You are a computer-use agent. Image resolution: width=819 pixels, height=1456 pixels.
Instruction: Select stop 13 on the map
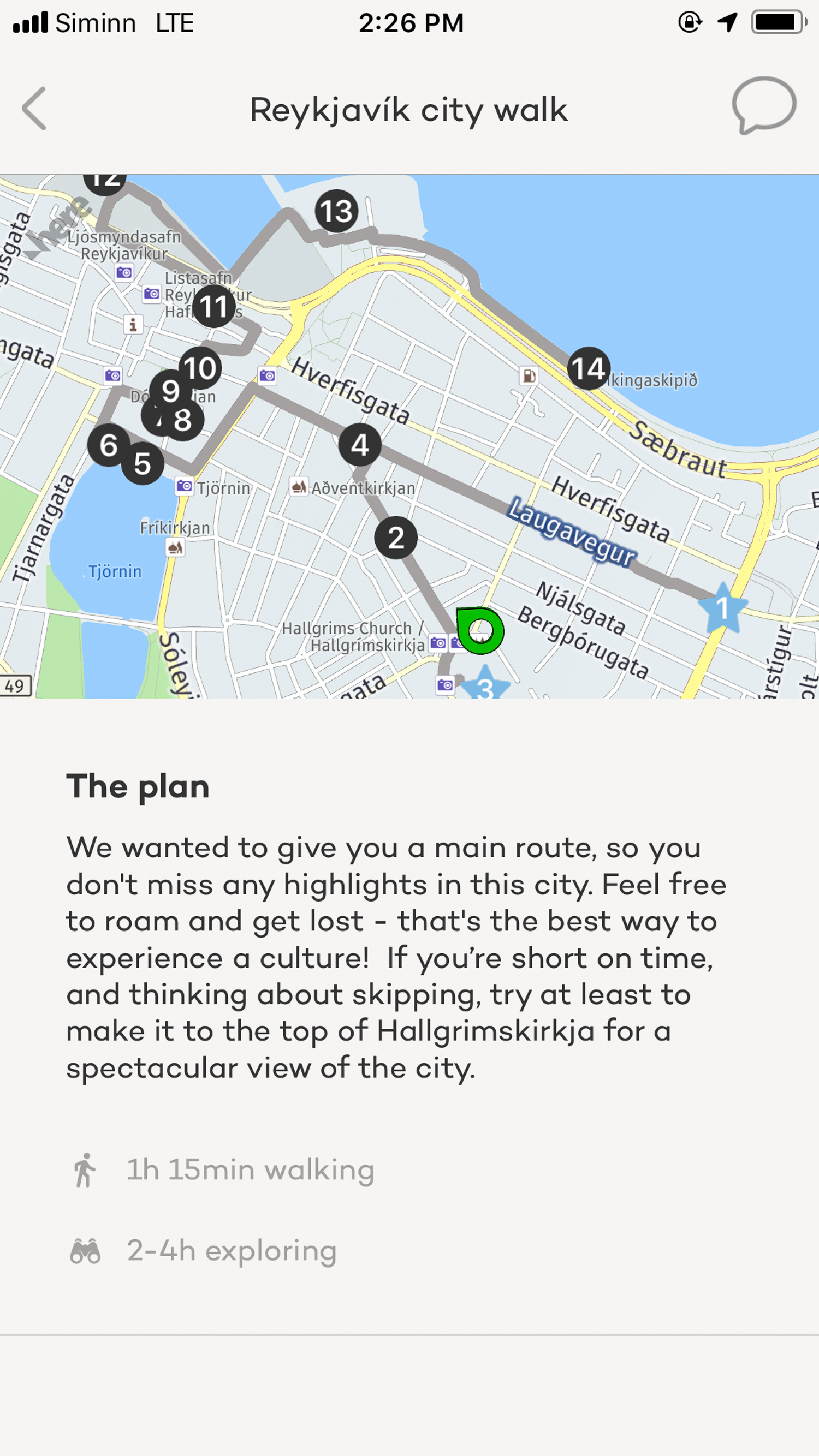tap(336, 211)
